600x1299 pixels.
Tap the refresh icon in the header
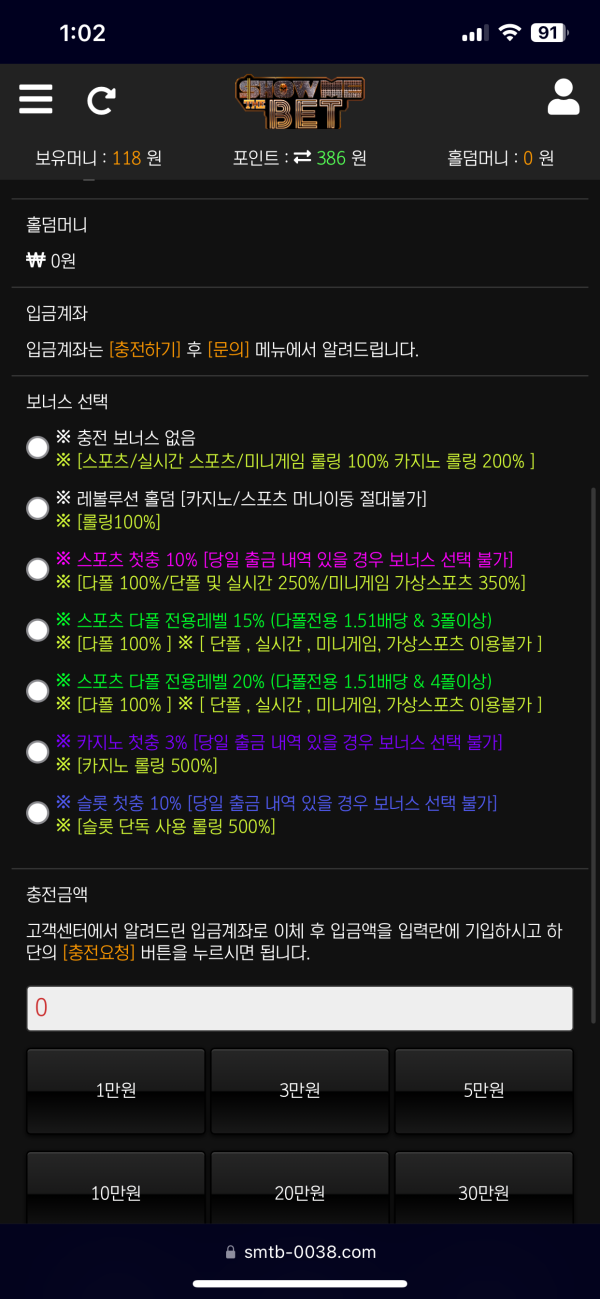(x=101, y=99)
